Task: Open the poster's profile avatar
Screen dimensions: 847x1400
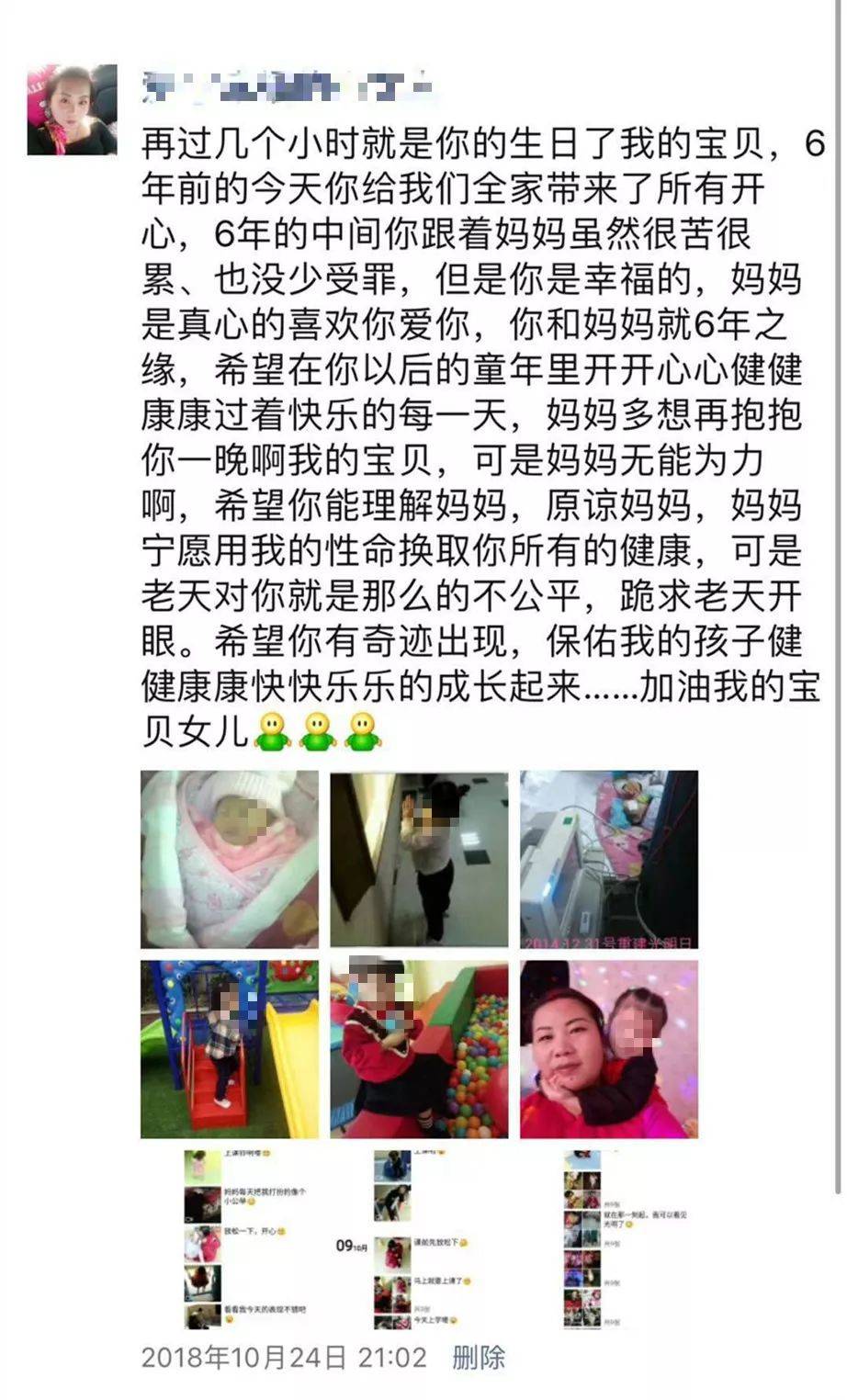Action: pos(73,109)
